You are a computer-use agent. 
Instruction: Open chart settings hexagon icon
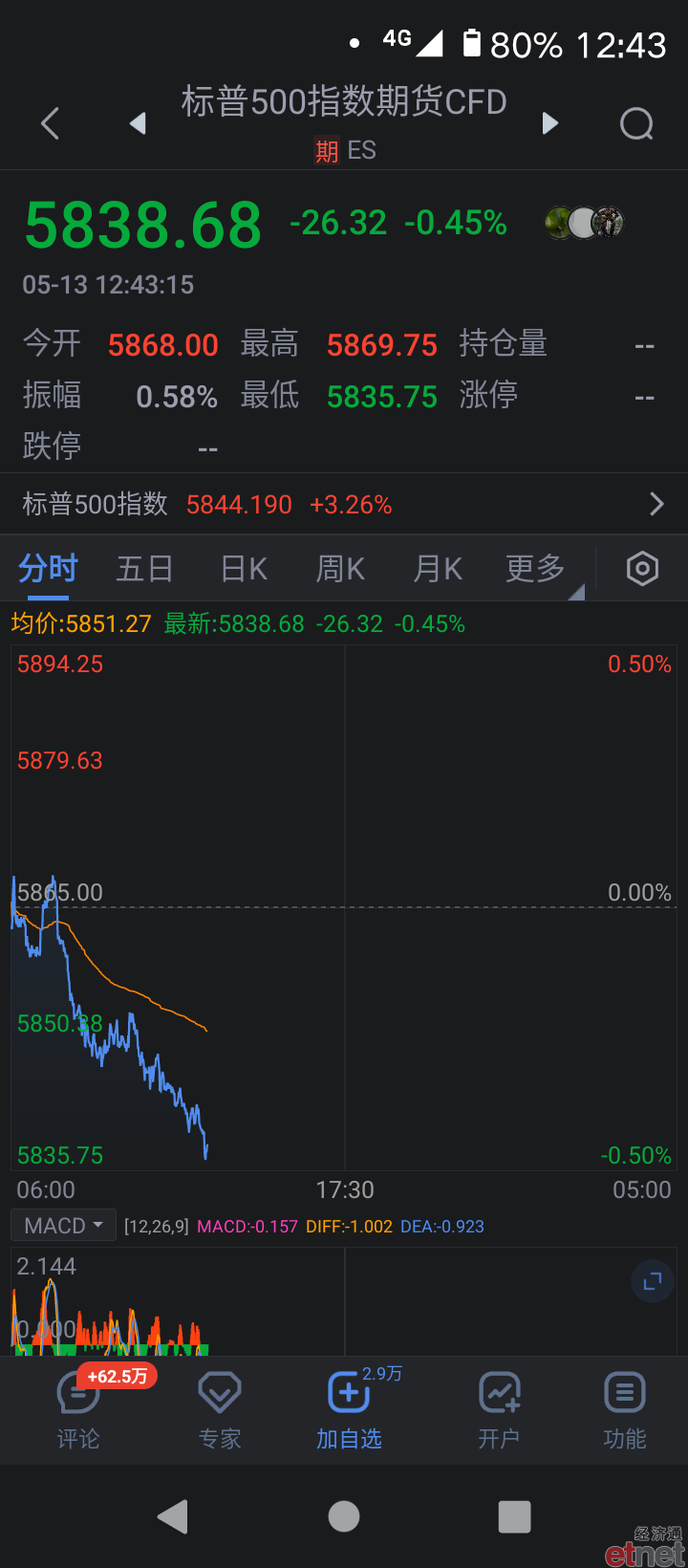[642, 569]
